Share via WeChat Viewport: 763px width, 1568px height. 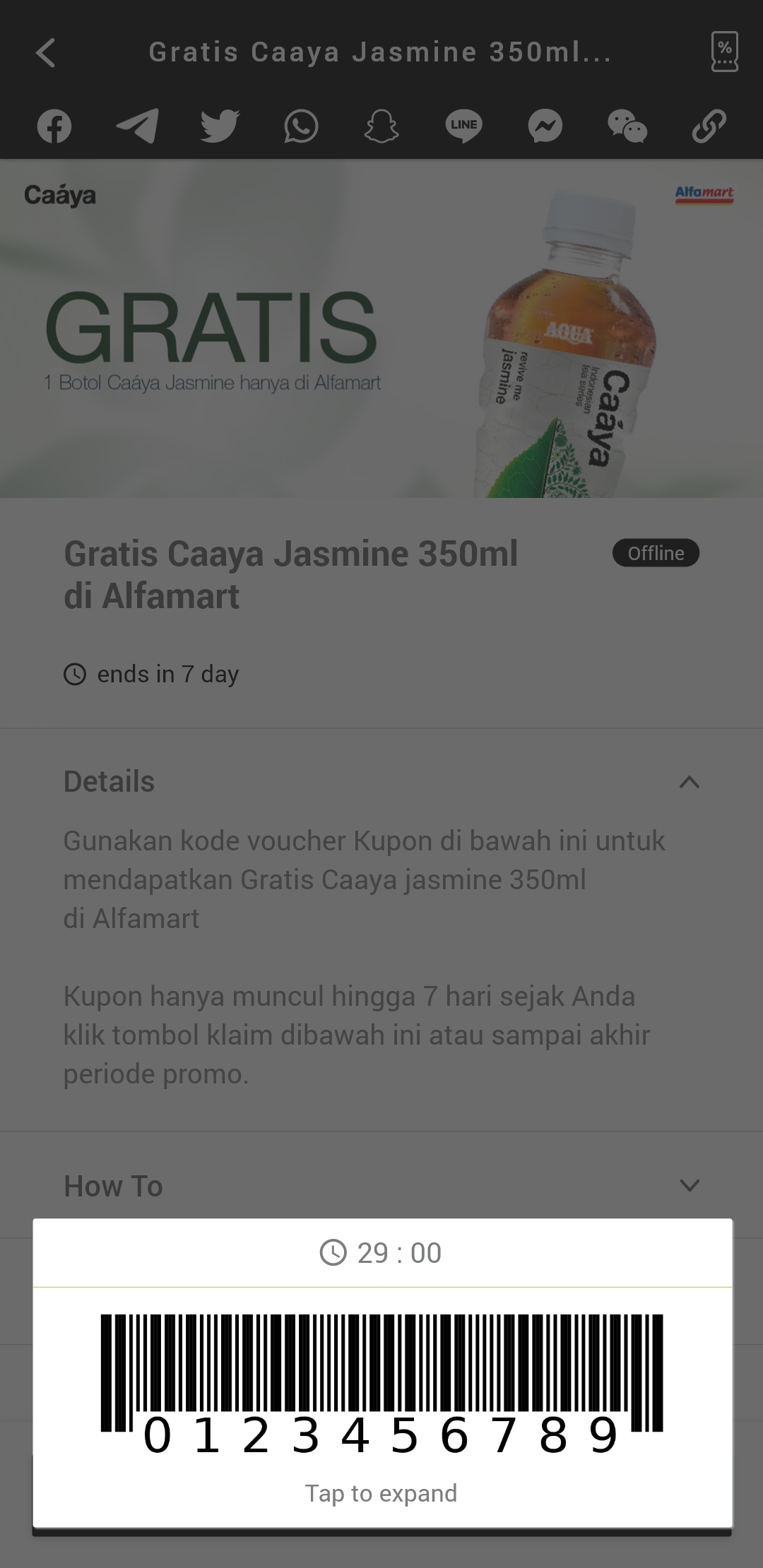[627, 126]
